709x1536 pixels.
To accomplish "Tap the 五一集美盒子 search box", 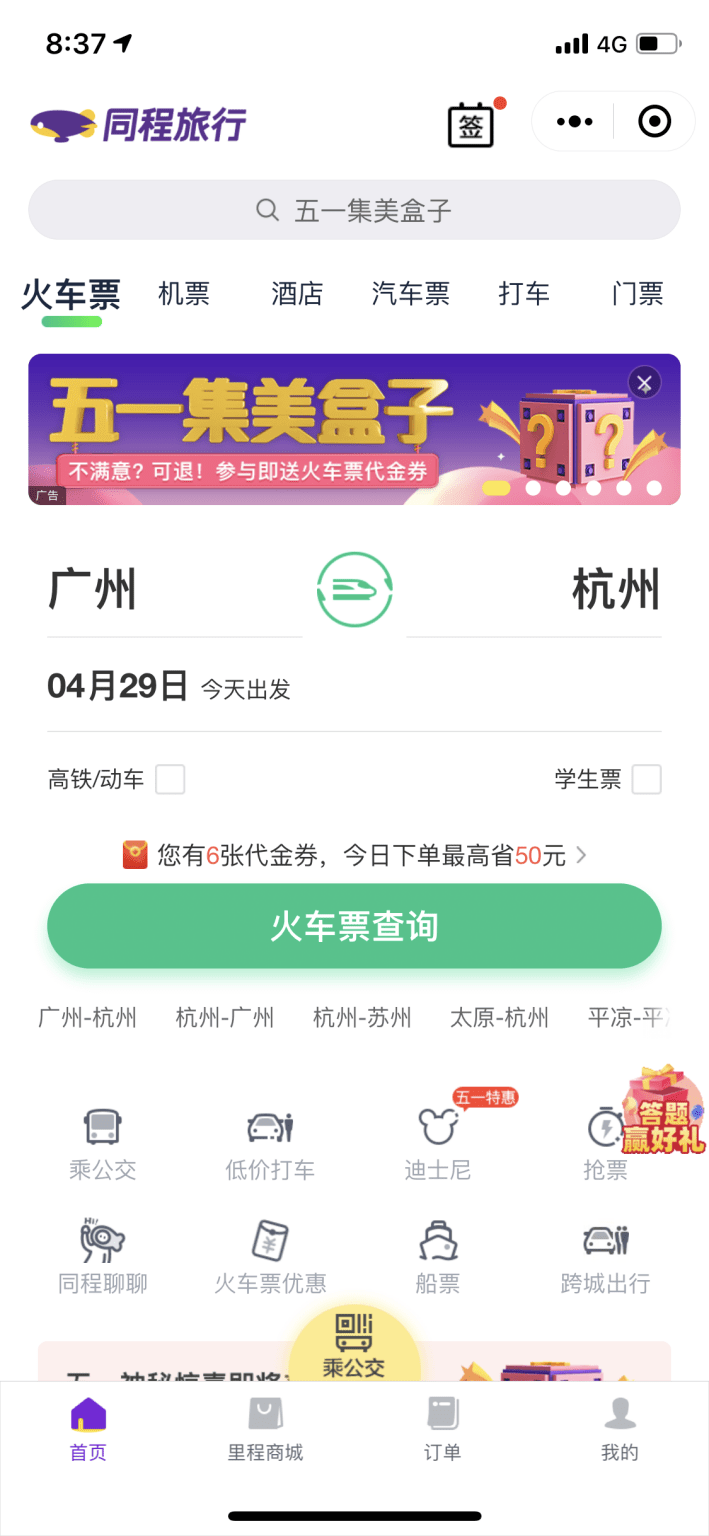I will [354, 210].
